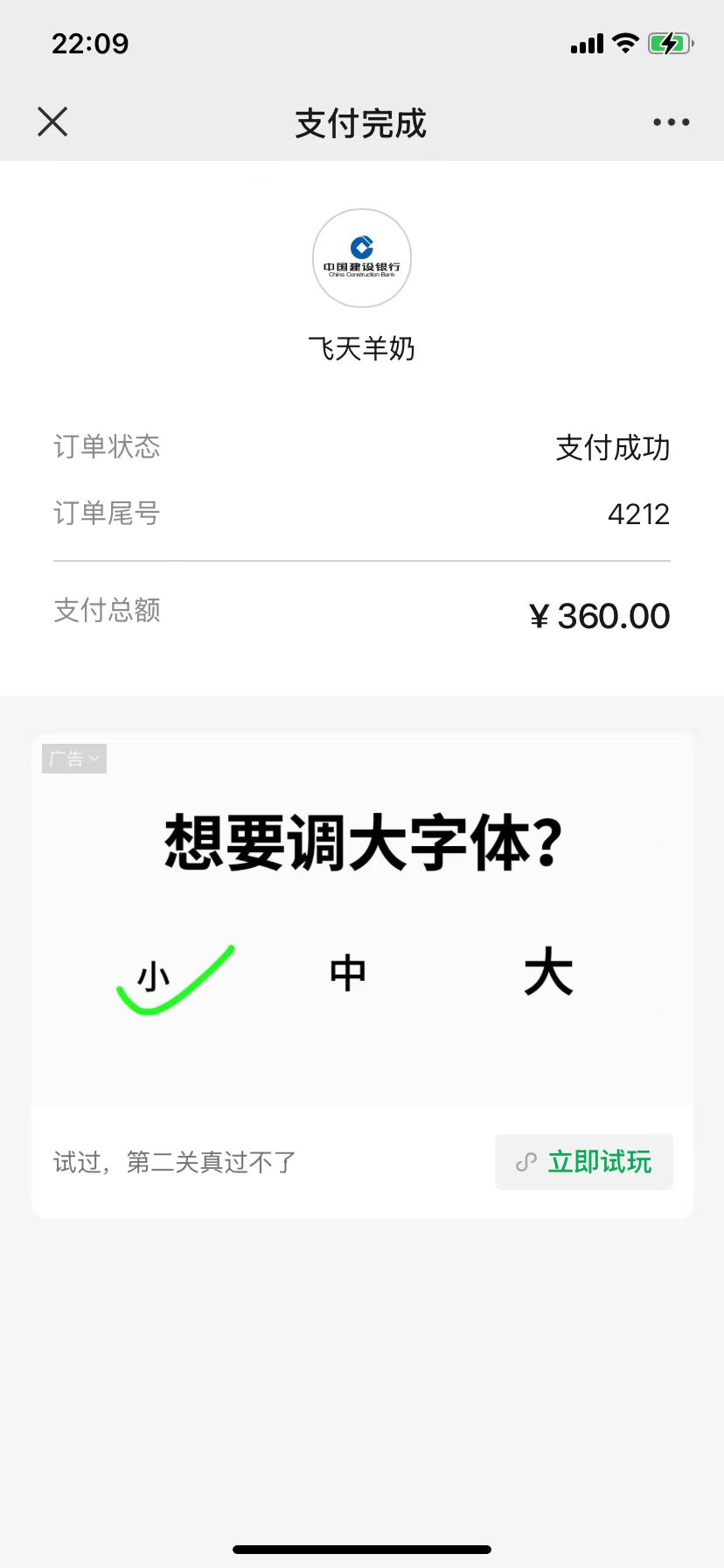Expand the 广告 label dropdown
This screenshot has height=1568, width=724.
tap(74, 759)
